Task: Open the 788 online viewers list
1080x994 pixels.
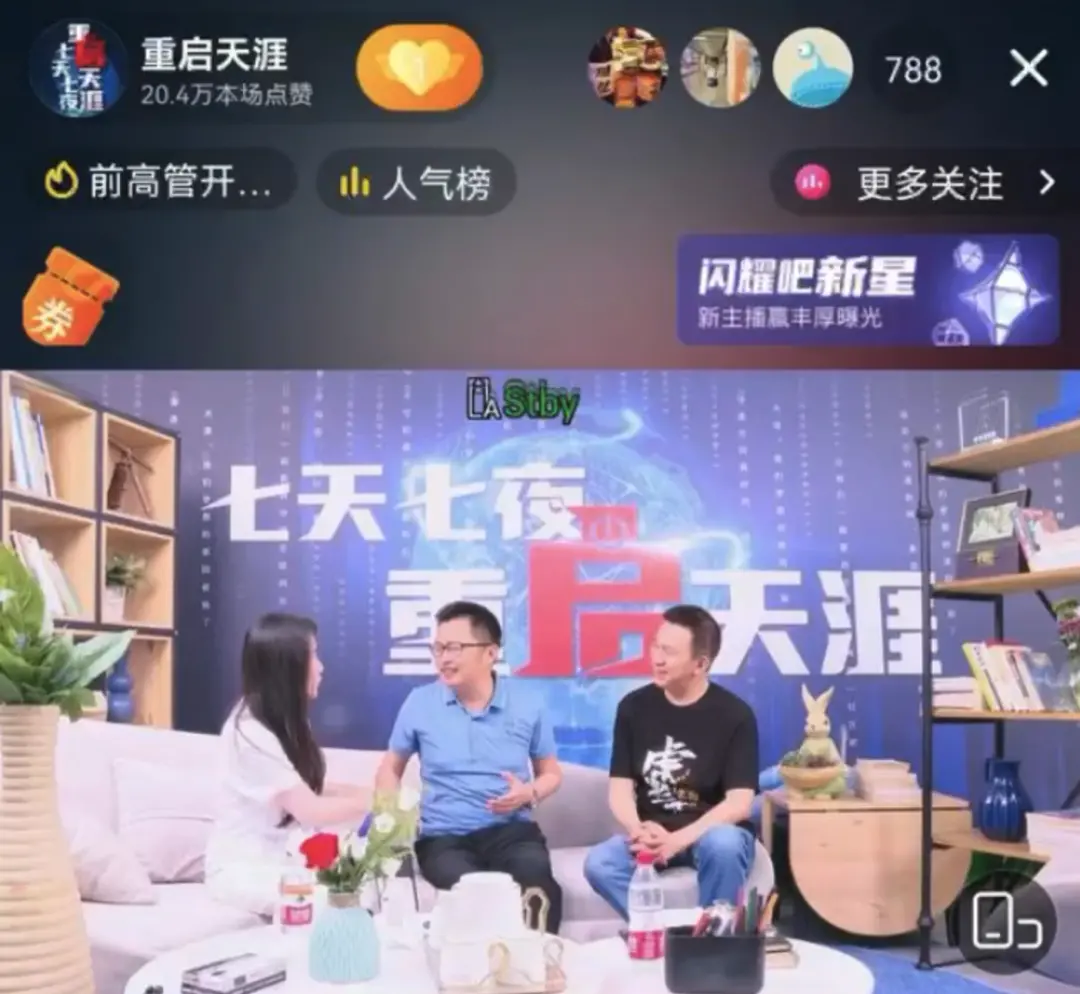Action: pyautogui.click(x=912, y=70)
